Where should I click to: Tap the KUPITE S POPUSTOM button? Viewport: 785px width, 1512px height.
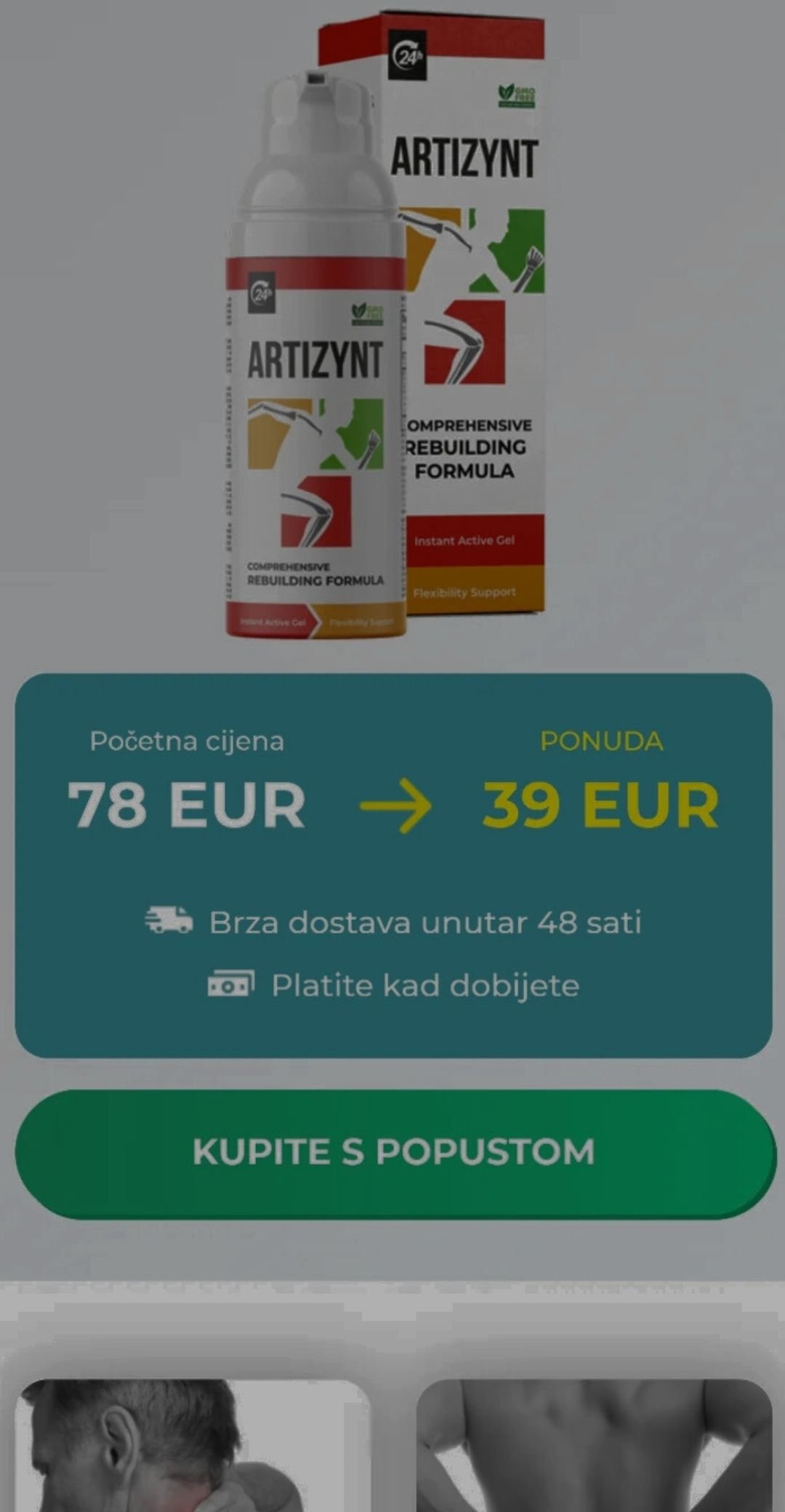tap(394, 1152)
